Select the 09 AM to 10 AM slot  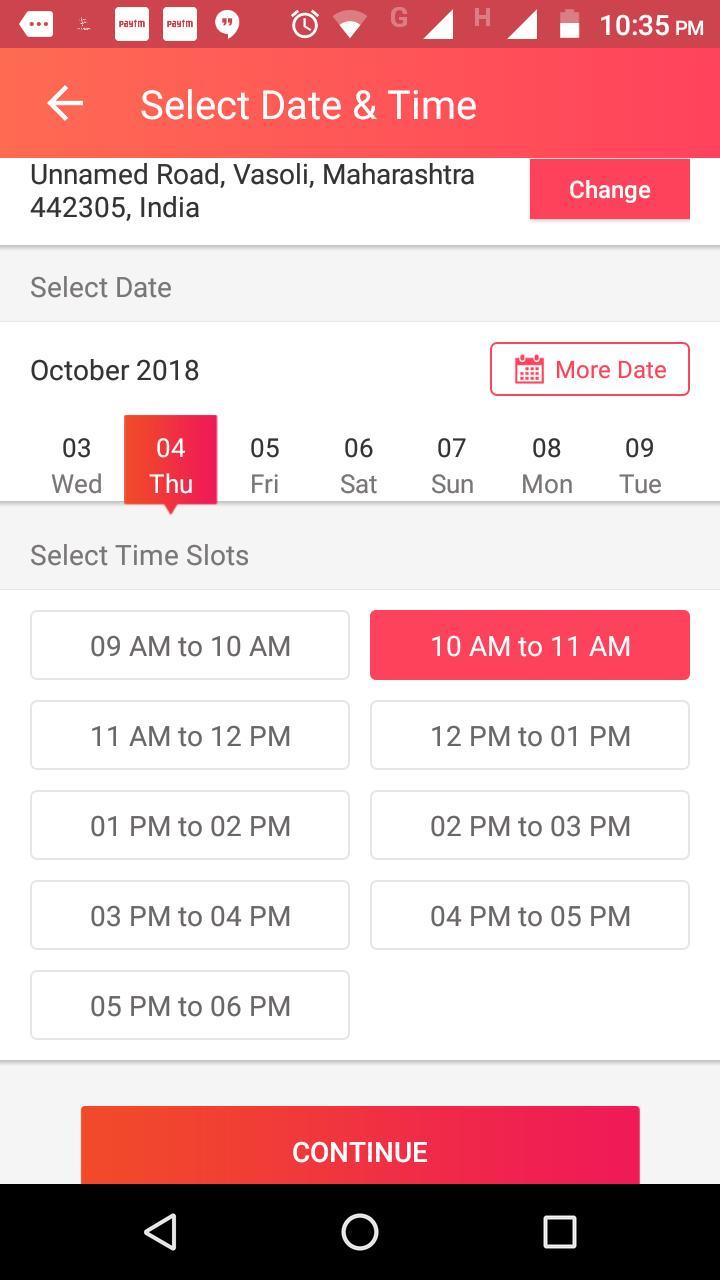(190, 645)
